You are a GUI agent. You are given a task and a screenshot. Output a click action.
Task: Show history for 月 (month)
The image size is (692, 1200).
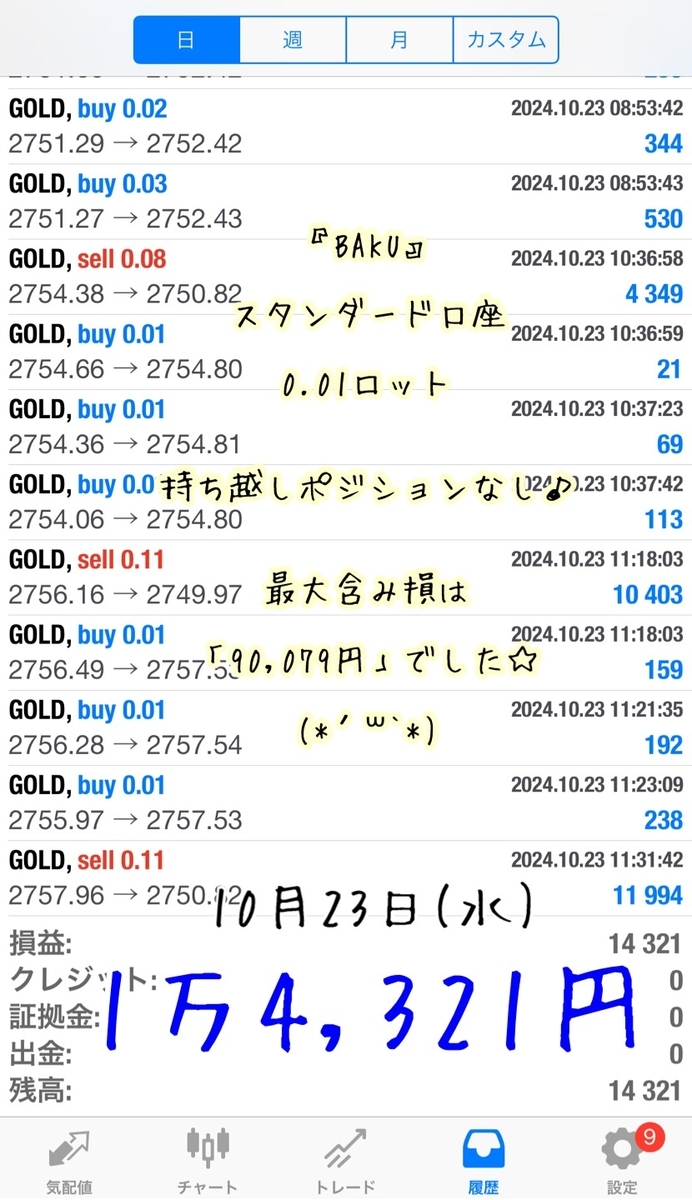[x=399, y=40]
